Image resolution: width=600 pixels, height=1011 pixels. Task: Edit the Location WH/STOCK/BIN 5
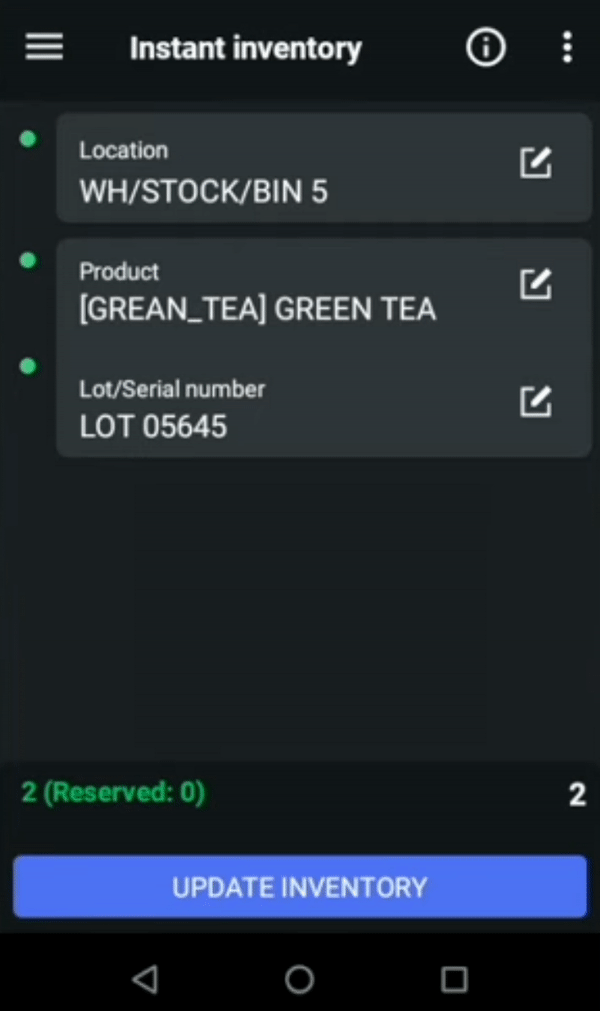[x=536, y=162]
